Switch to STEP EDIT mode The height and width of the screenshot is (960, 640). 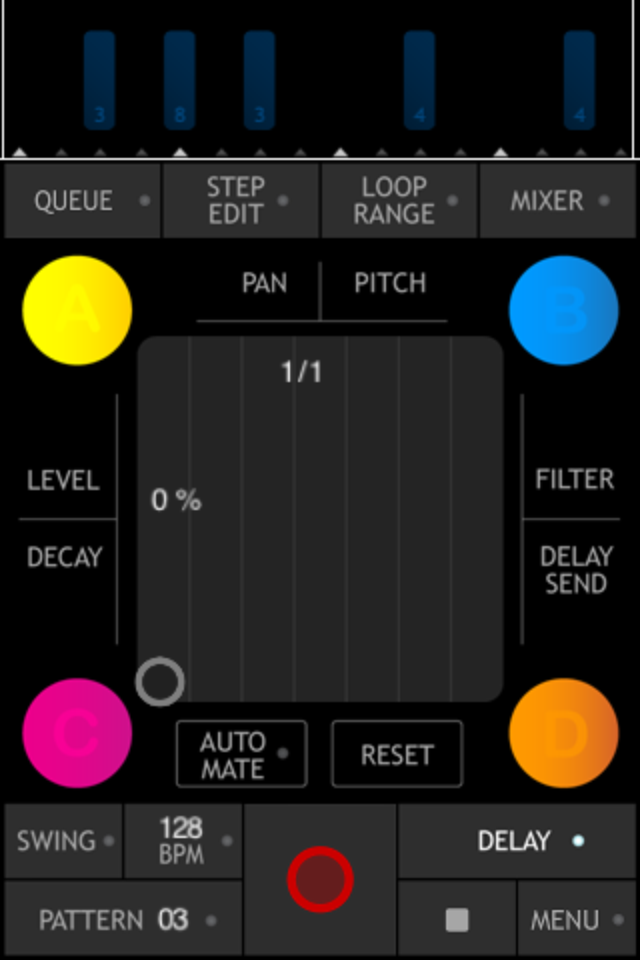click(x=240, y=201)
